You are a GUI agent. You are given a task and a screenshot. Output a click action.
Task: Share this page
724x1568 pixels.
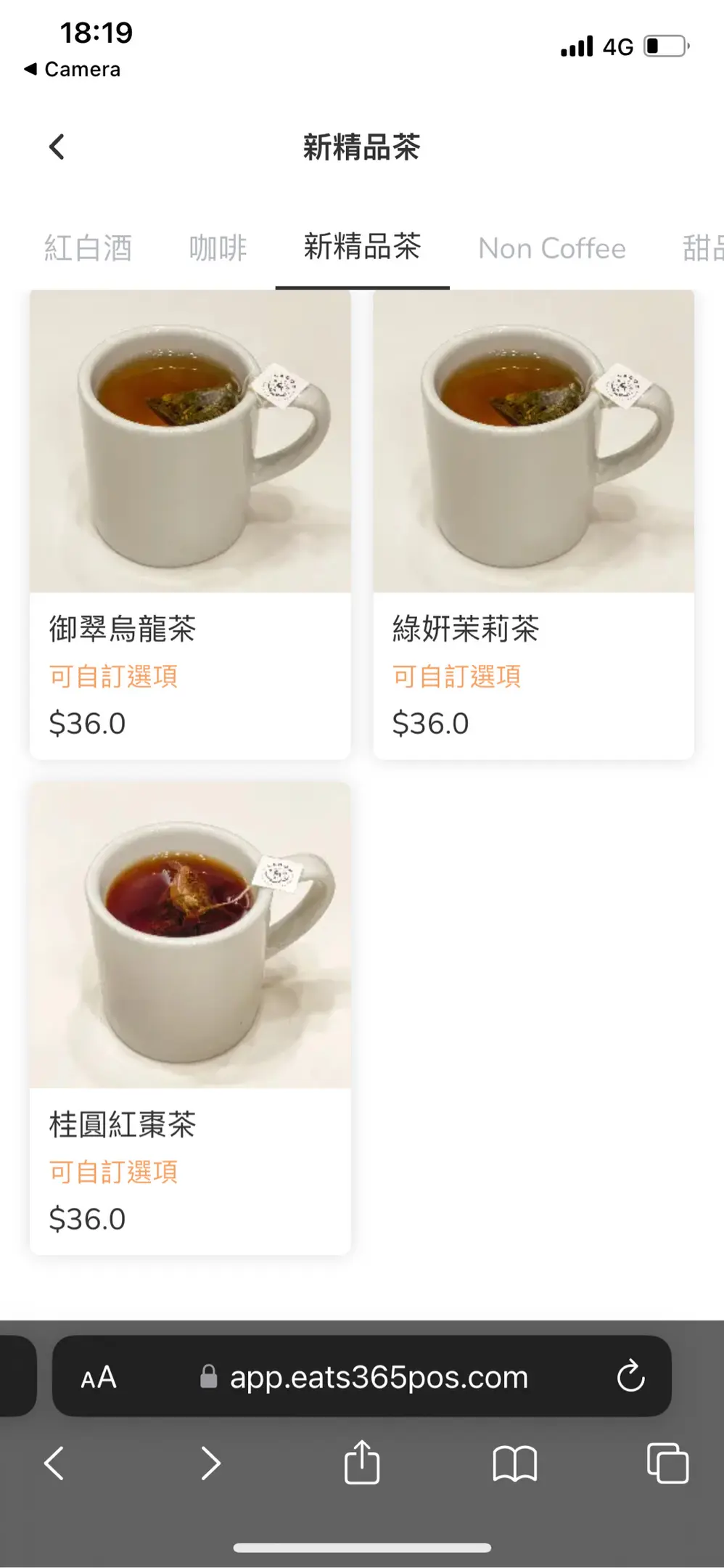click(x=362, y=1461)
